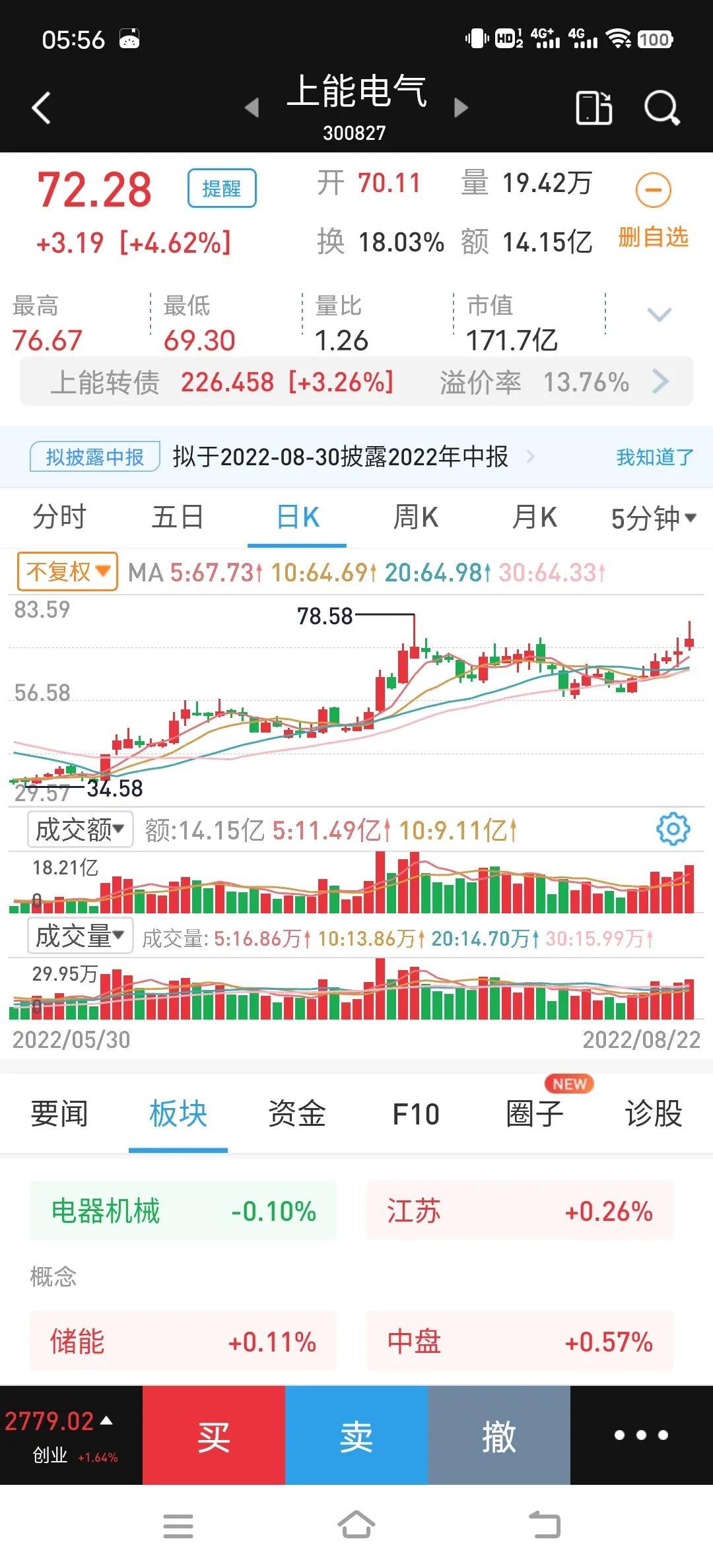Image resolution: width=713 pixels, height=1568 pixels.
Task: Expand more quote details with the chevron
Action: point(659,314)
